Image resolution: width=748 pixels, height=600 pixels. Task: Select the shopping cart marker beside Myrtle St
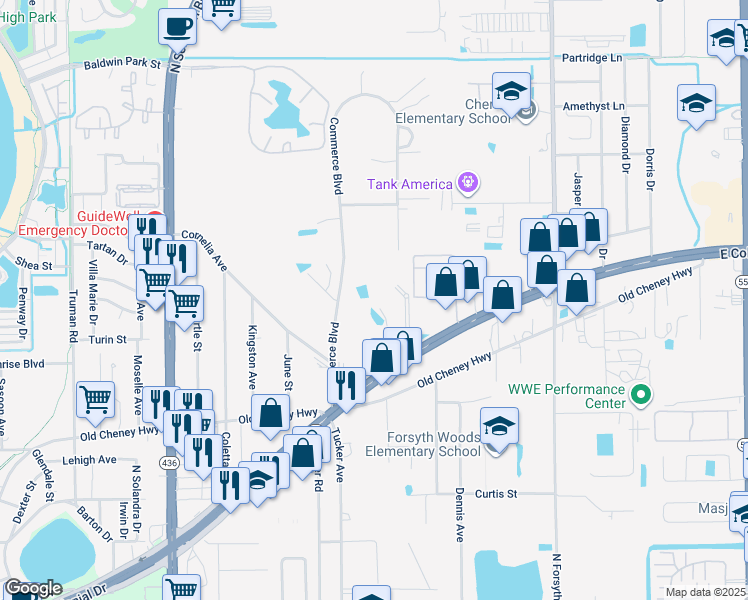pyautogui.click(x=185, y=305)
